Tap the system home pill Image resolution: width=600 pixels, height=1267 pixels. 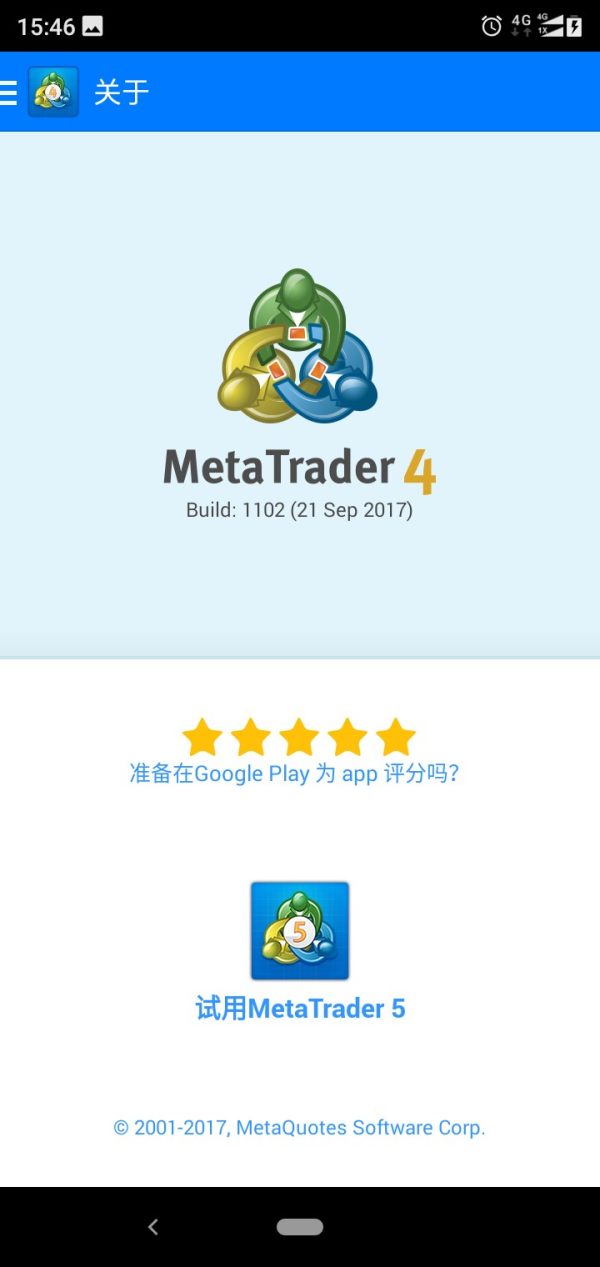tap(300, 1227)
